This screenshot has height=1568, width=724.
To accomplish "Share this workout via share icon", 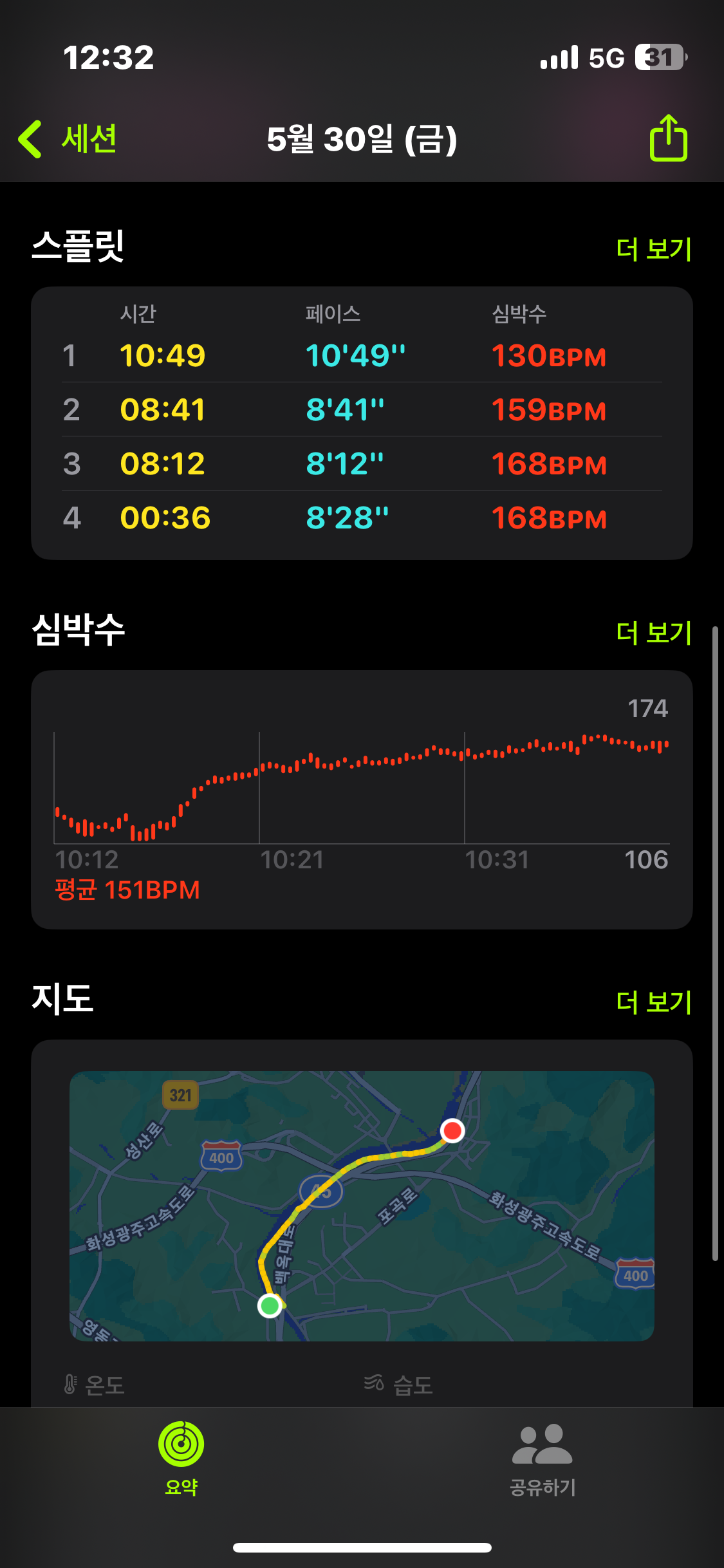I will click(668, 138).
